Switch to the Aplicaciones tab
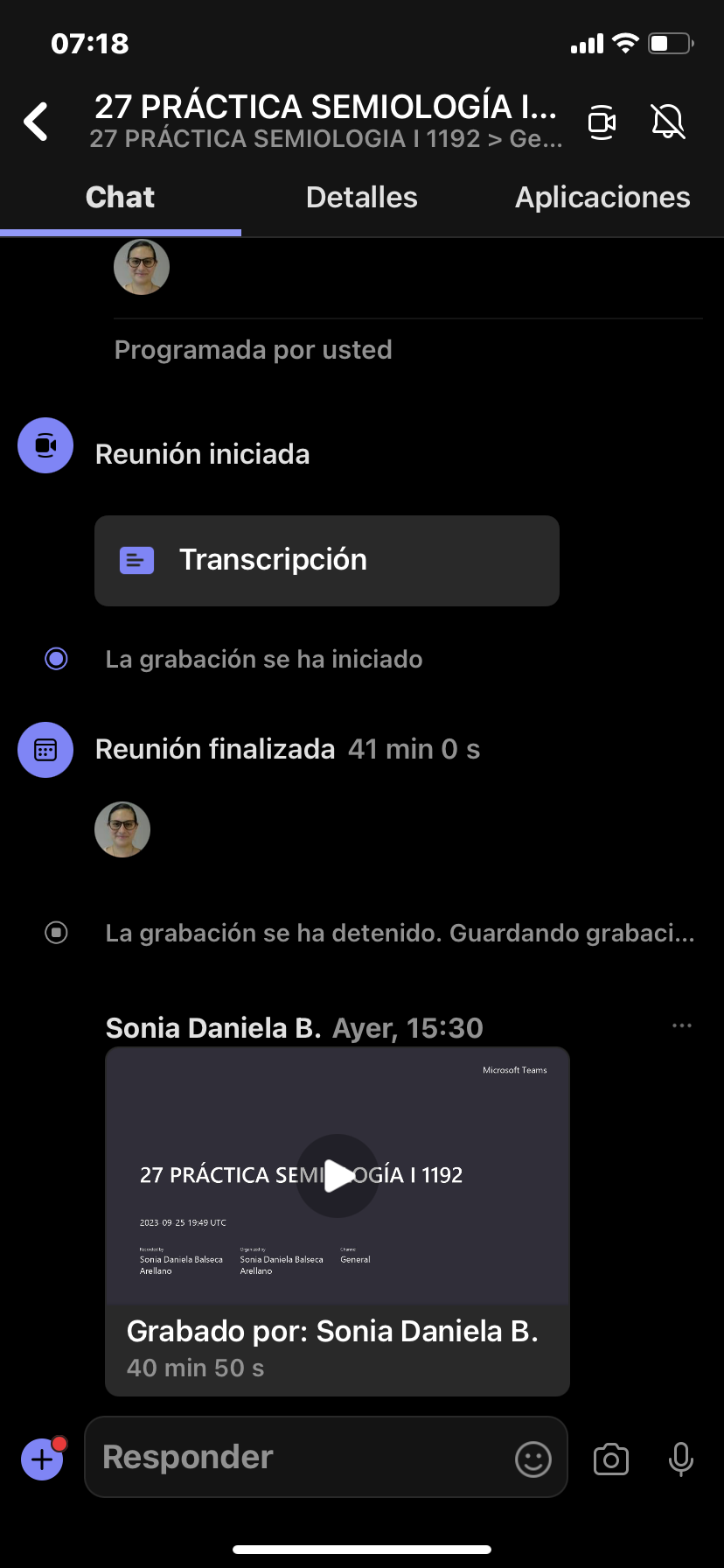Viewport: 724px width, 1568px height. [602, 198]
